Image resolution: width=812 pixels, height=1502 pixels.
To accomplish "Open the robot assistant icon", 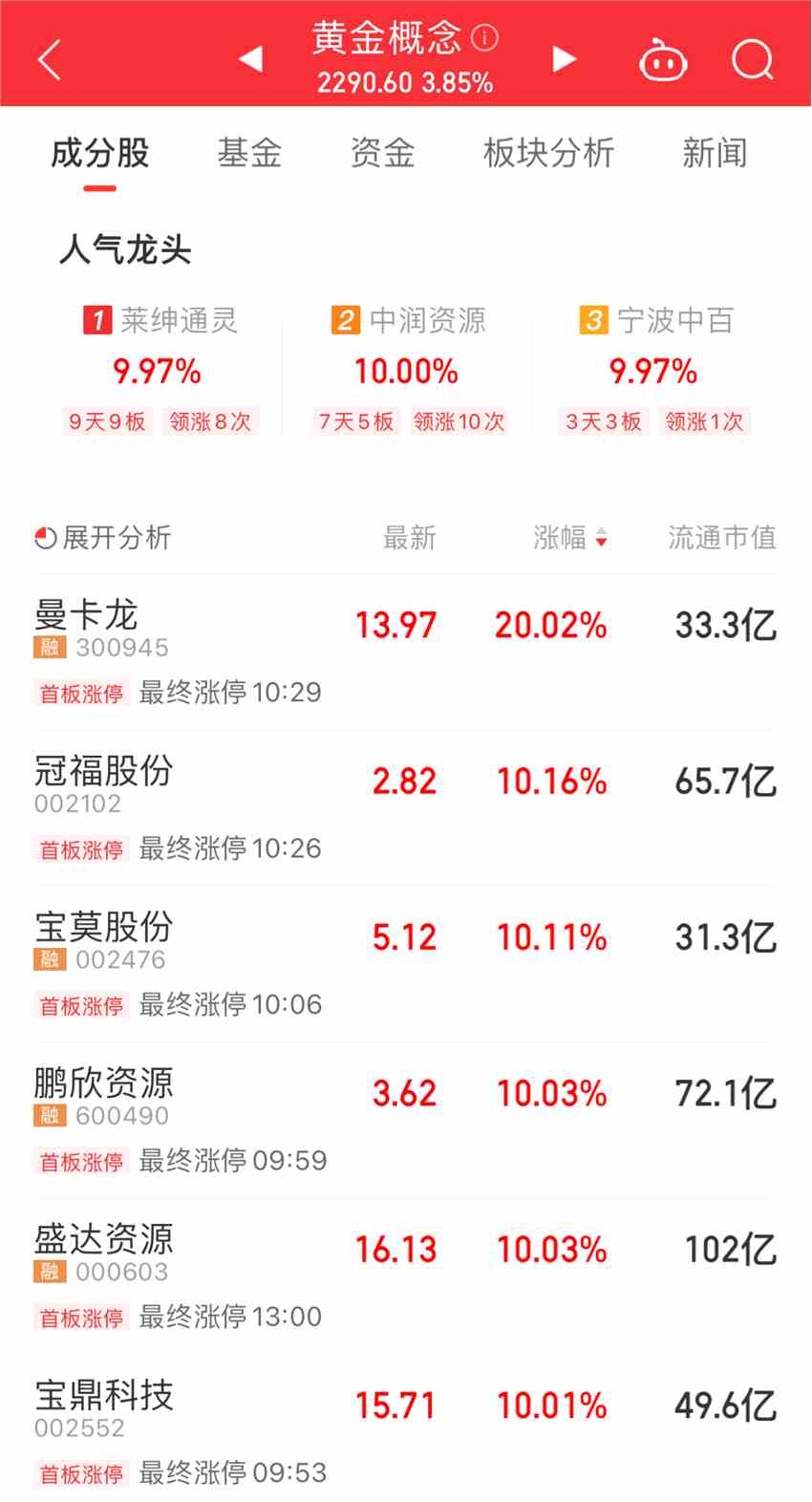I will coord(663,61).
